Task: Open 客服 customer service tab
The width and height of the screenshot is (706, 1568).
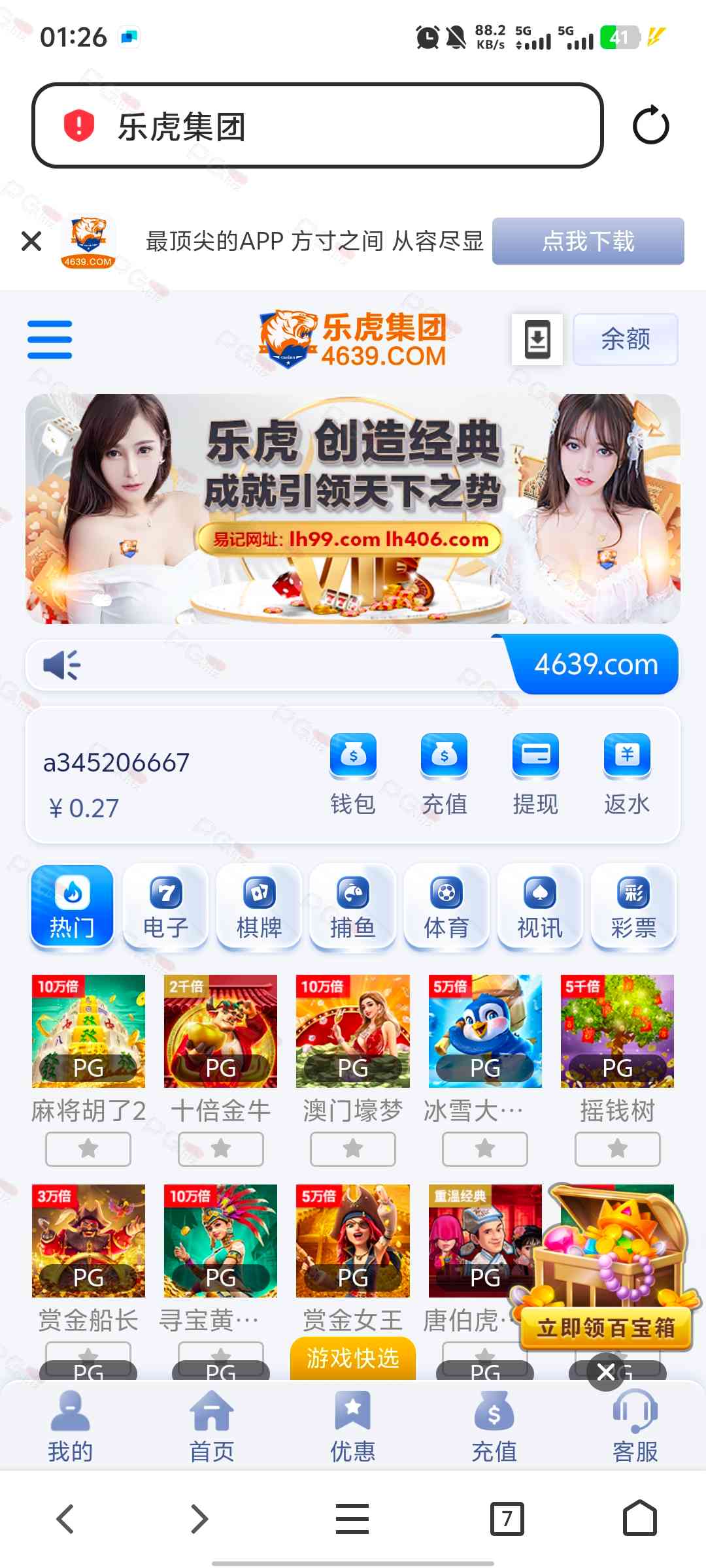Action: tap(635, 1426)
